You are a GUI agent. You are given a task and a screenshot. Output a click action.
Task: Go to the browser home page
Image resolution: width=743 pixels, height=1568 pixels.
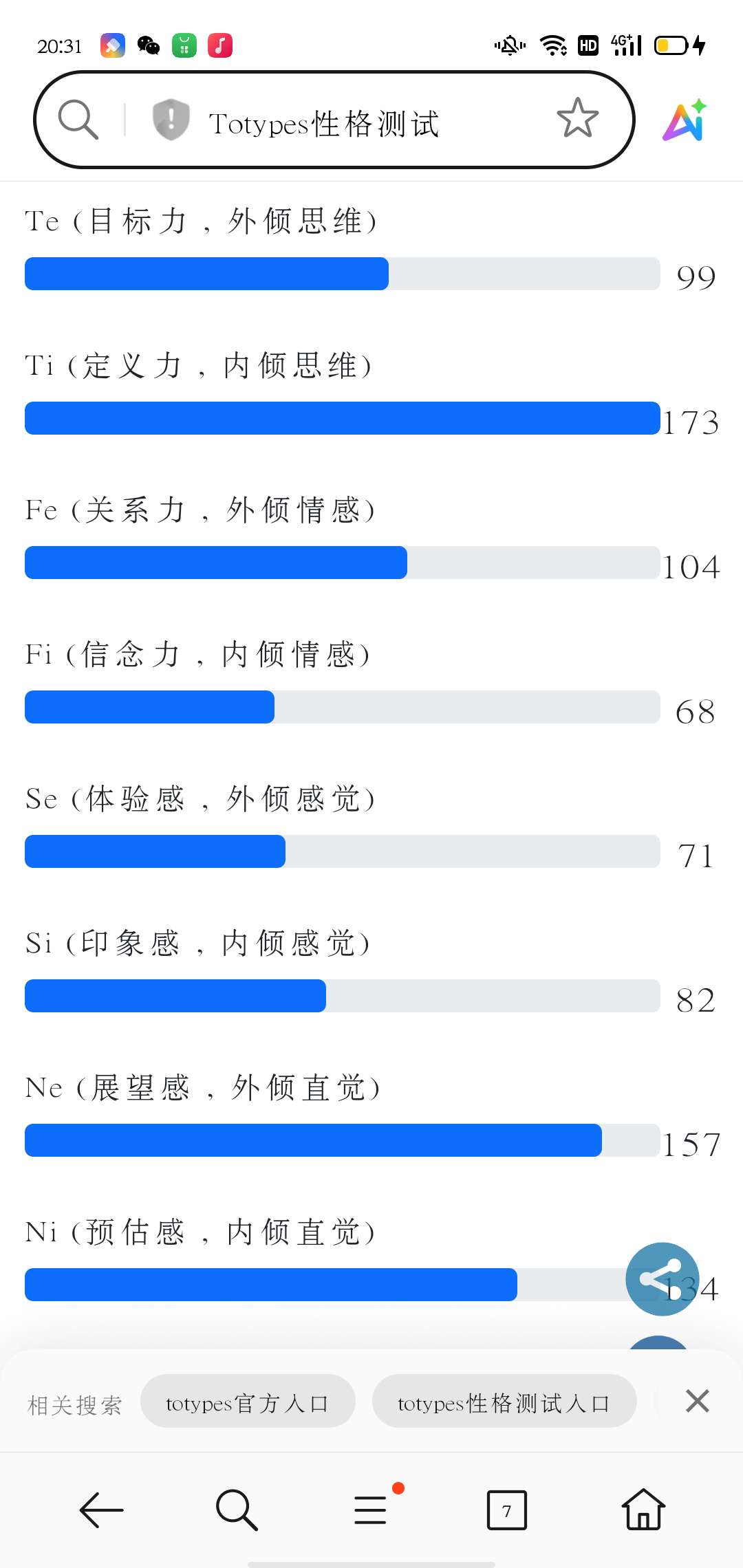click(x=643, y=1509)
